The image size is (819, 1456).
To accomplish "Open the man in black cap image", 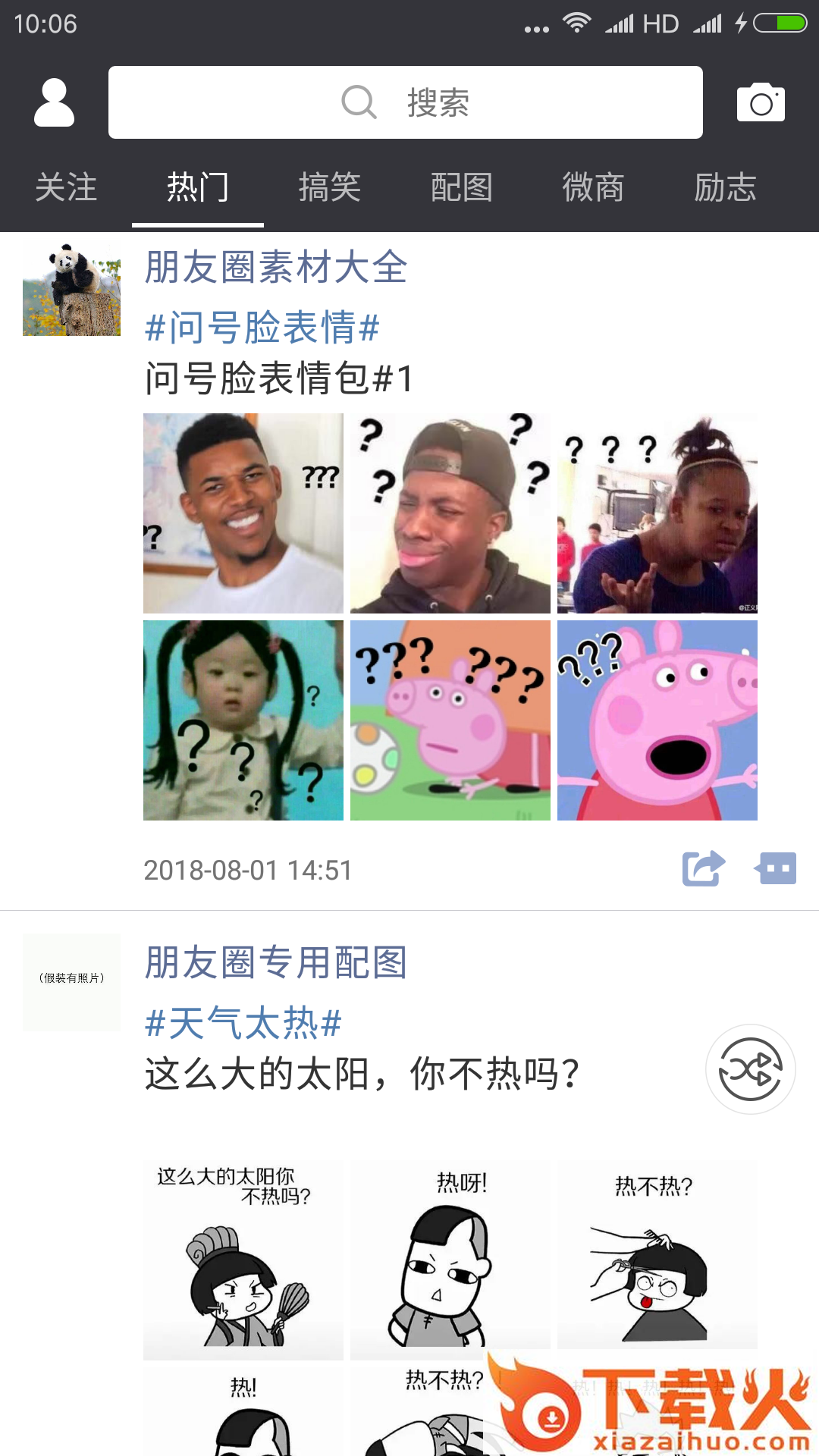I will click(x=450, y=513).
